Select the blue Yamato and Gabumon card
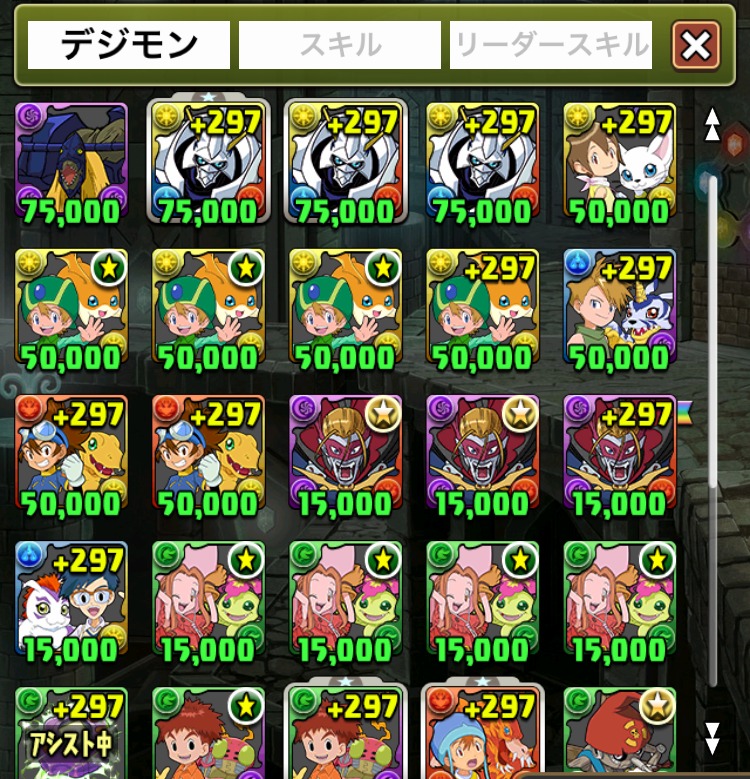 (x=619, y=308)
